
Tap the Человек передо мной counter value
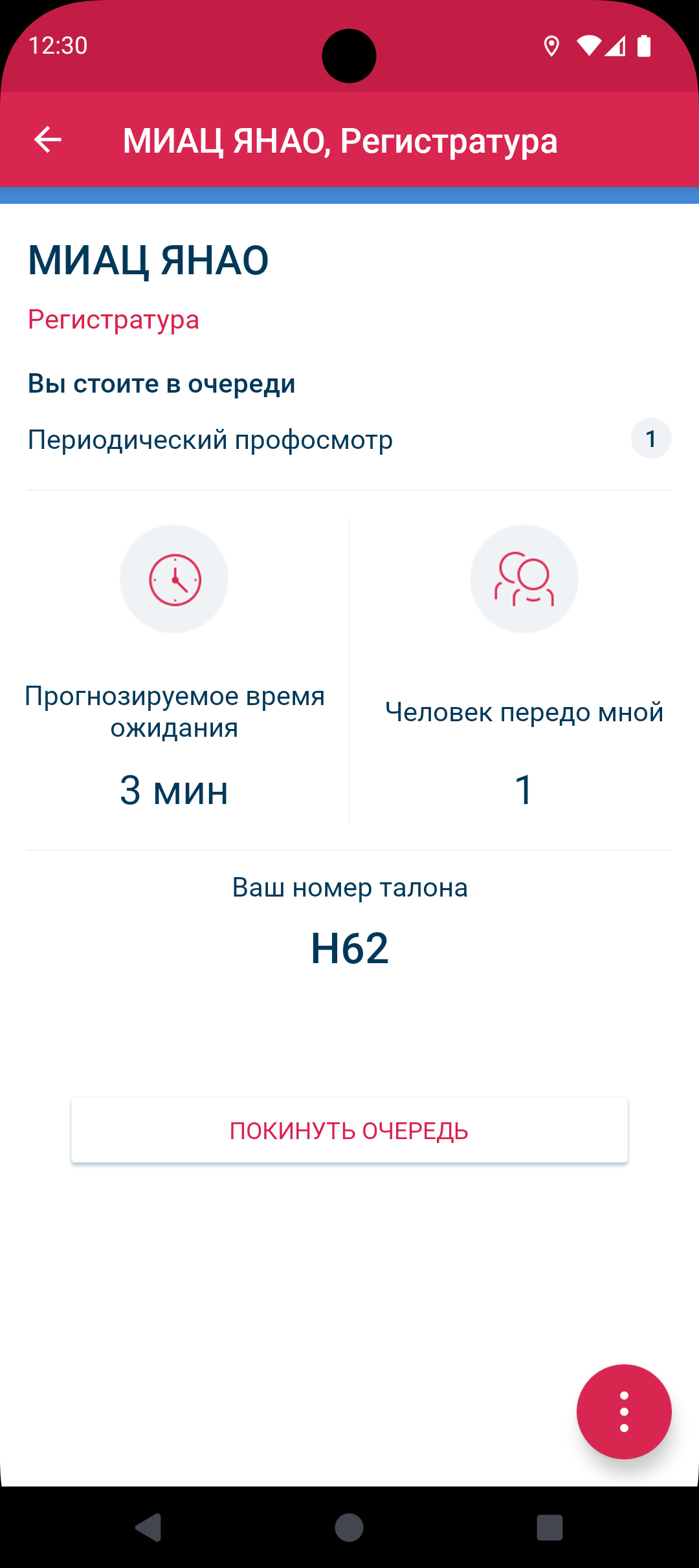(524, 790)
